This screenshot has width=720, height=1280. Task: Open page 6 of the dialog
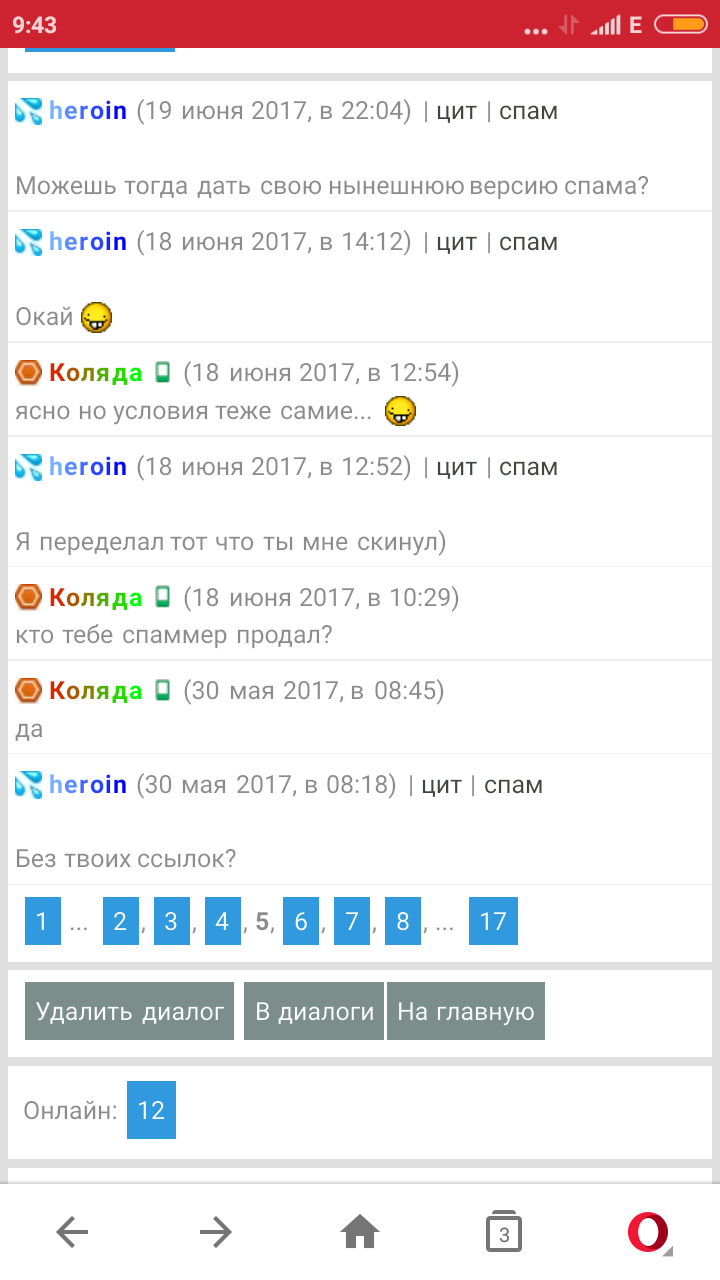[301, 921]
